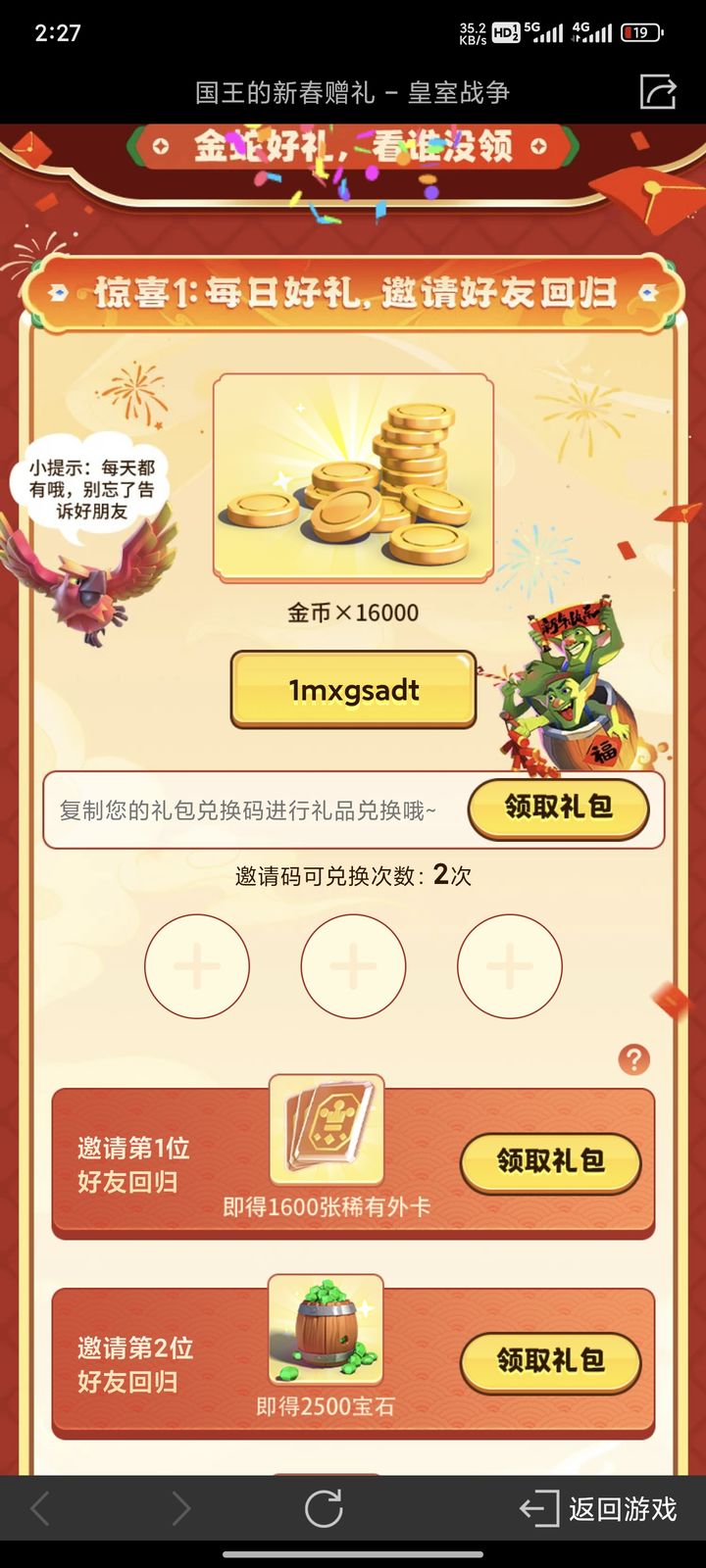The width and height of the screenshot is (706, 1568).
Task: Tap the first empty invite plus circle
Action: pyautogui.click(x=196, y=966)
